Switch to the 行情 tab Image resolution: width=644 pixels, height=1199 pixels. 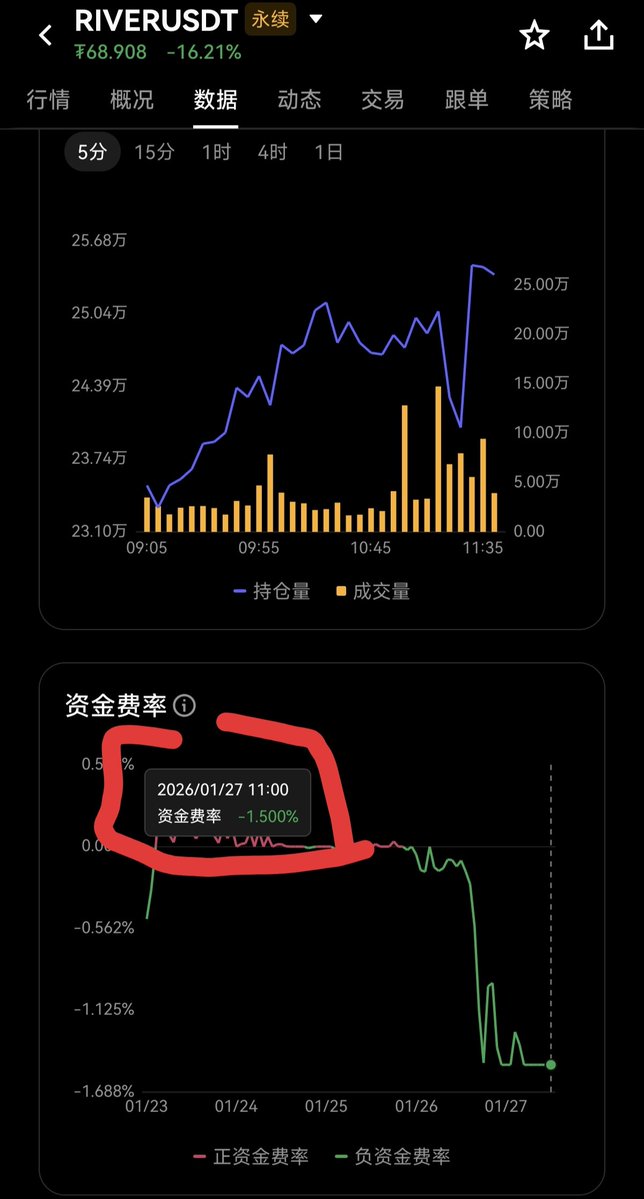click(48, 99)
